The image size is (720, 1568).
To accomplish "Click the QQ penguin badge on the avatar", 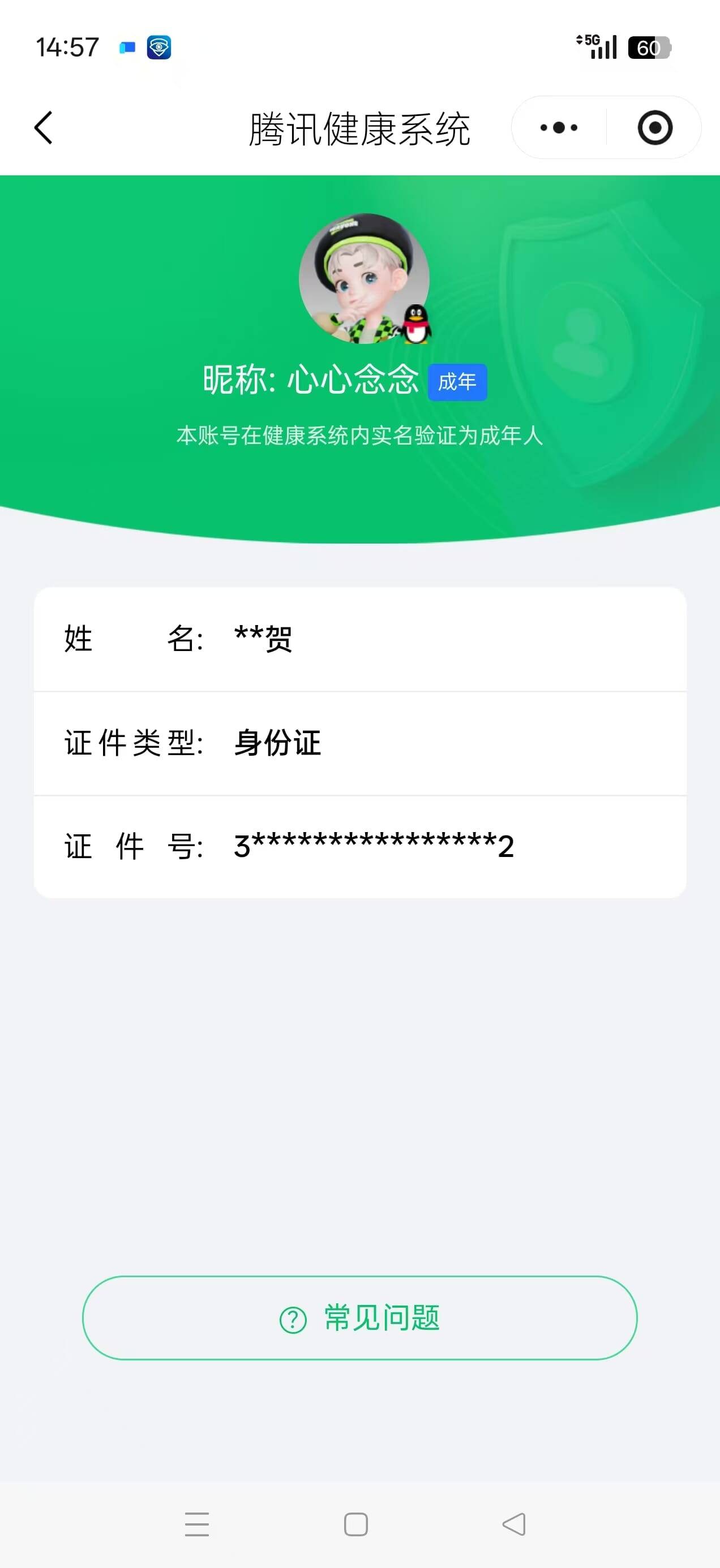I will pyautogui.click(x=416, y=323).
